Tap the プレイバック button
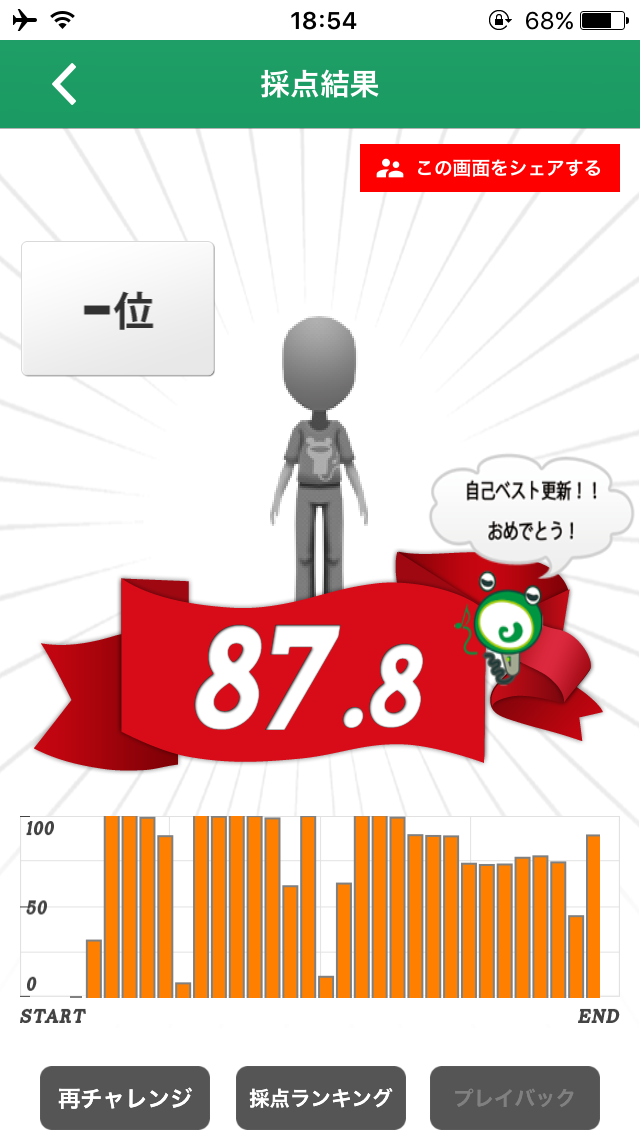 point(515,1098)
